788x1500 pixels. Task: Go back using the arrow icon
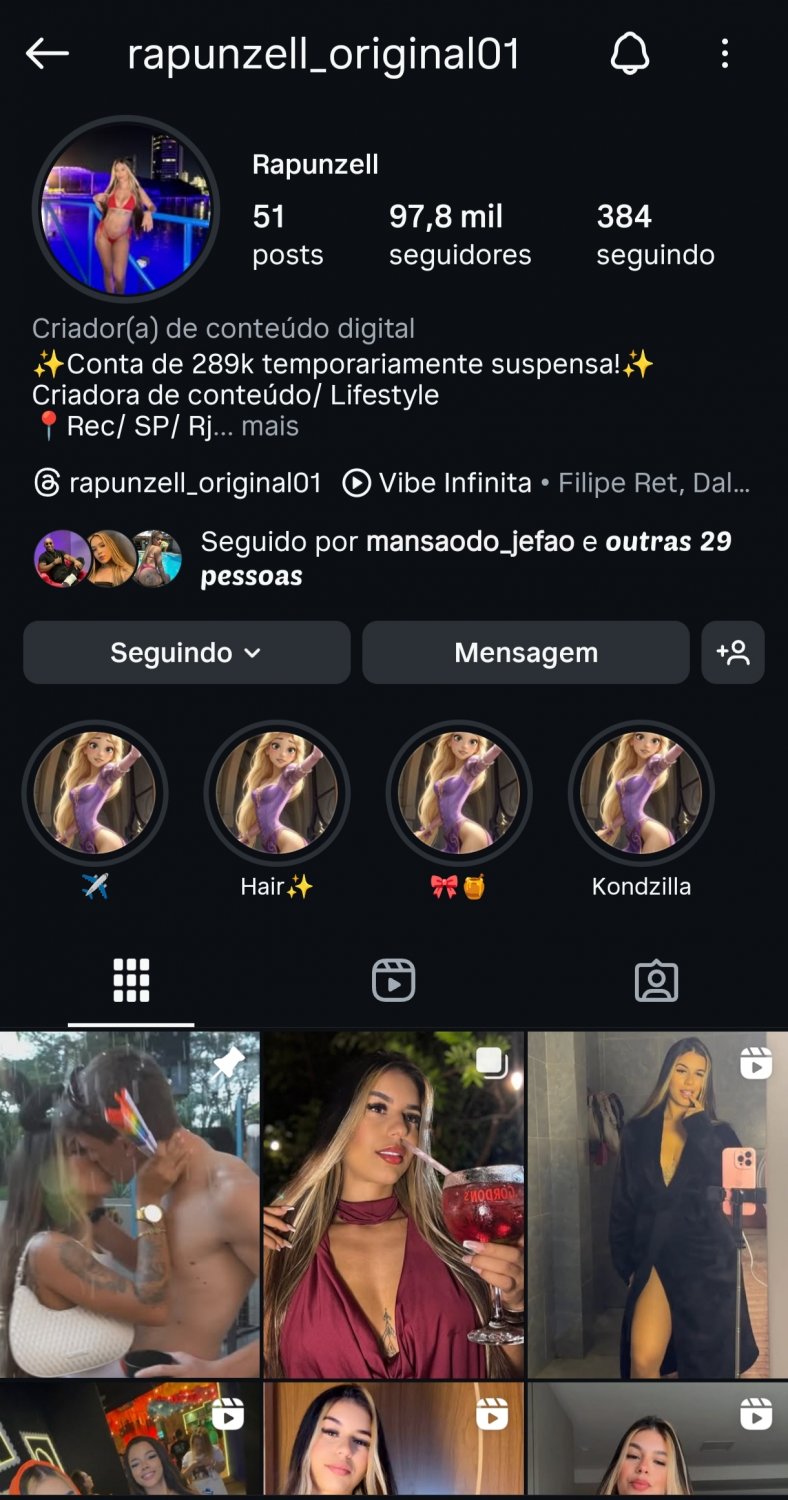[47, 54]
